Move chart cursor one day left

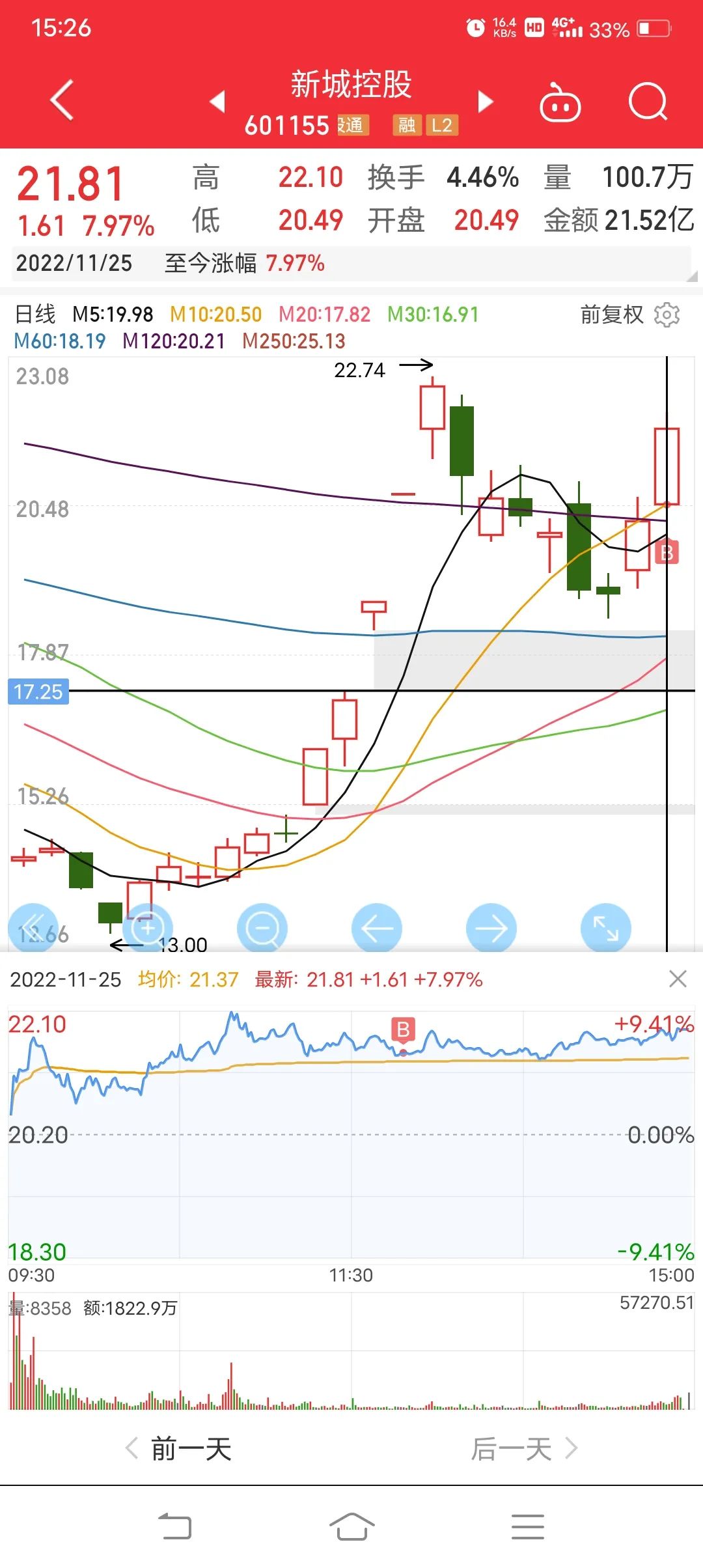click(377, 928)
